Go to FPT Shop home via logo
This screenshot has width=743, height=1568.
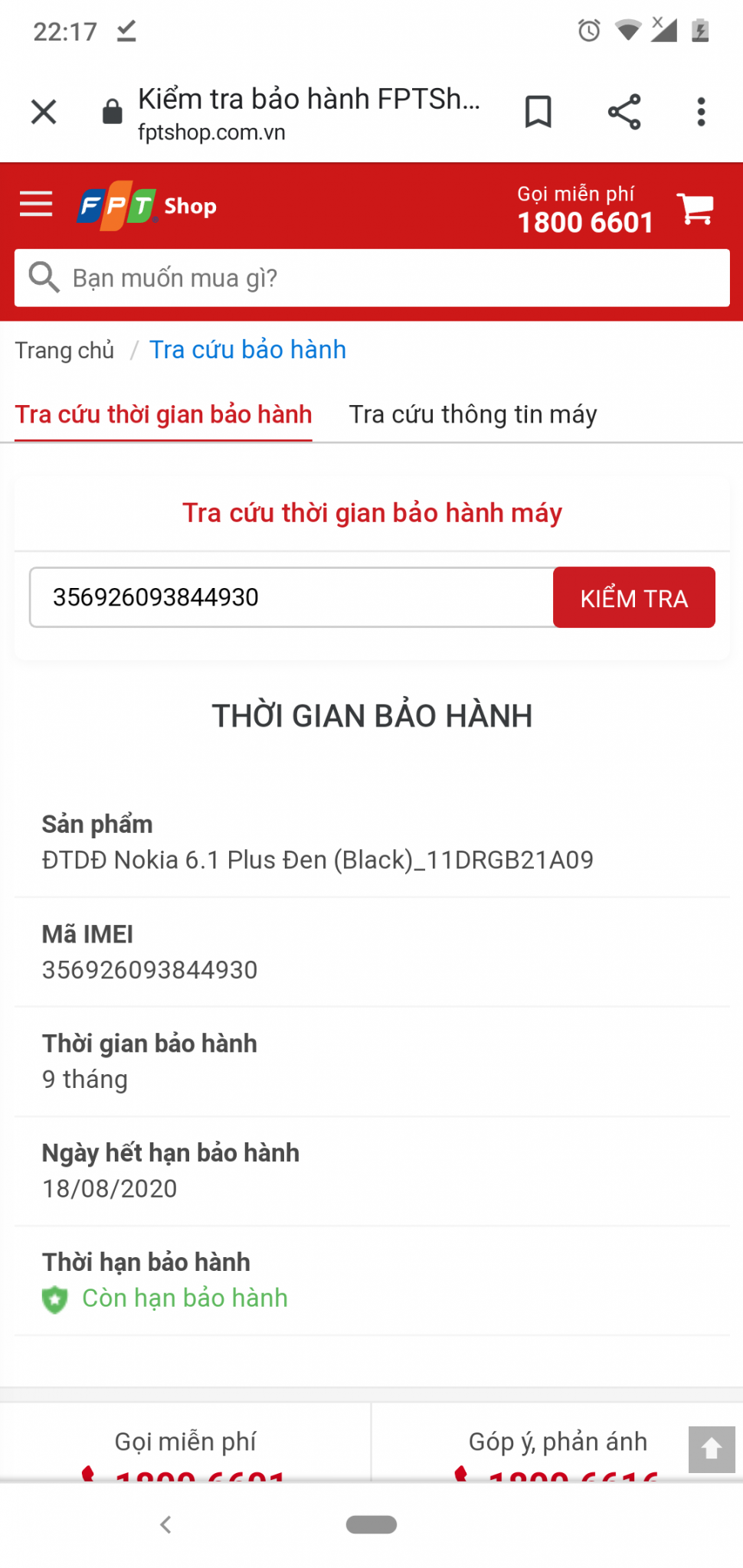coord(147,206)
